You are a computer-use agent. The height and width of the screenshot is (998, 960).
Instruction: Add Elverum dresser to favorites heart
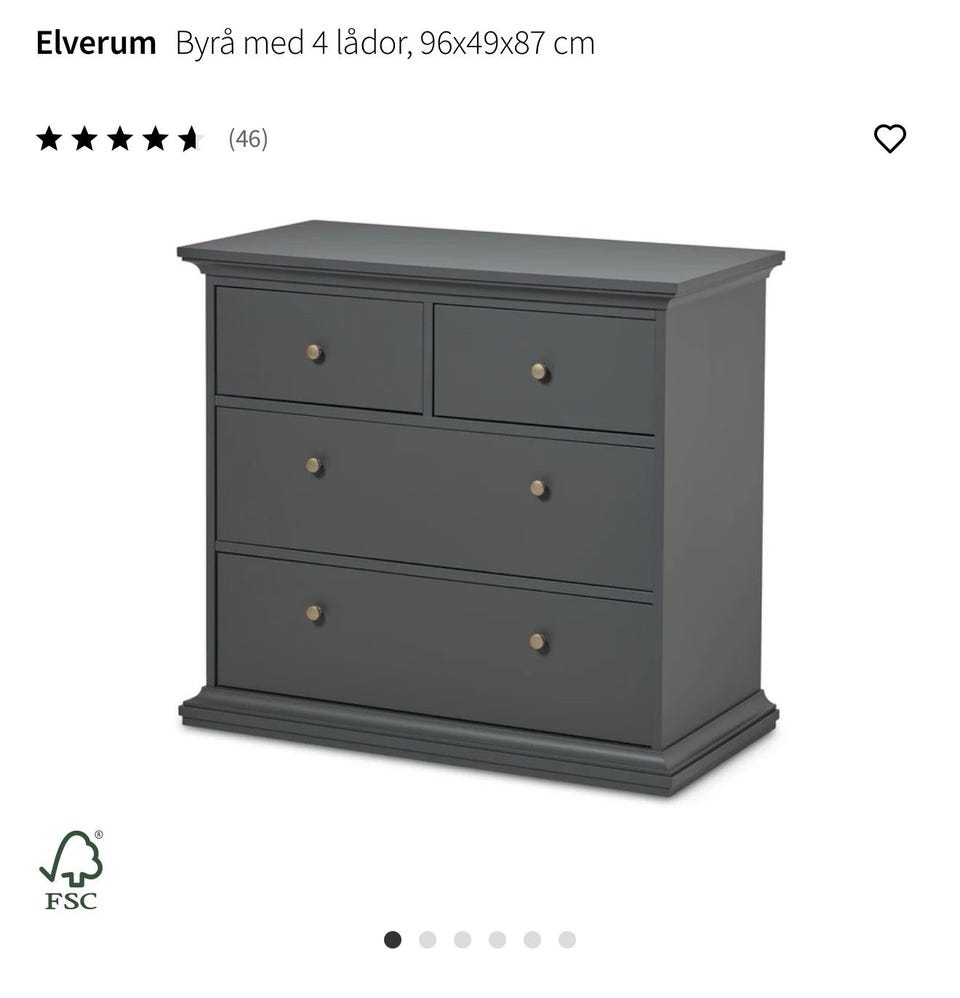click(x=889, y=138)
